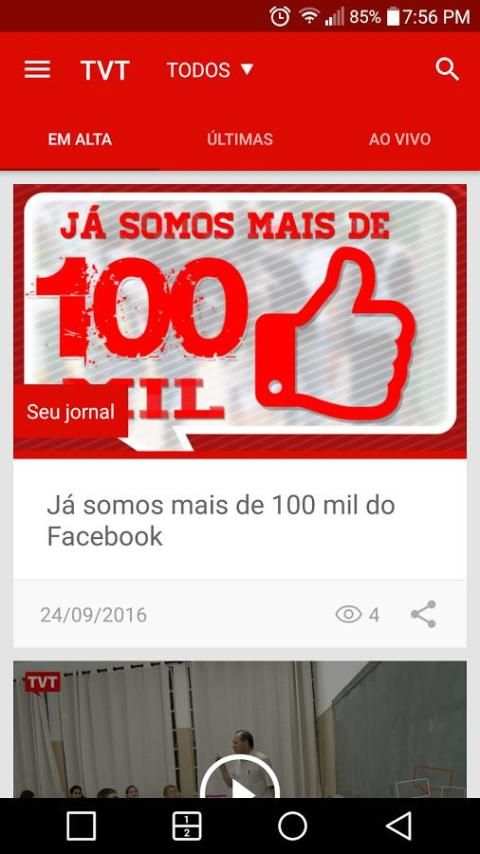
Task: Open the search magnifier icon
Action: 447,70
